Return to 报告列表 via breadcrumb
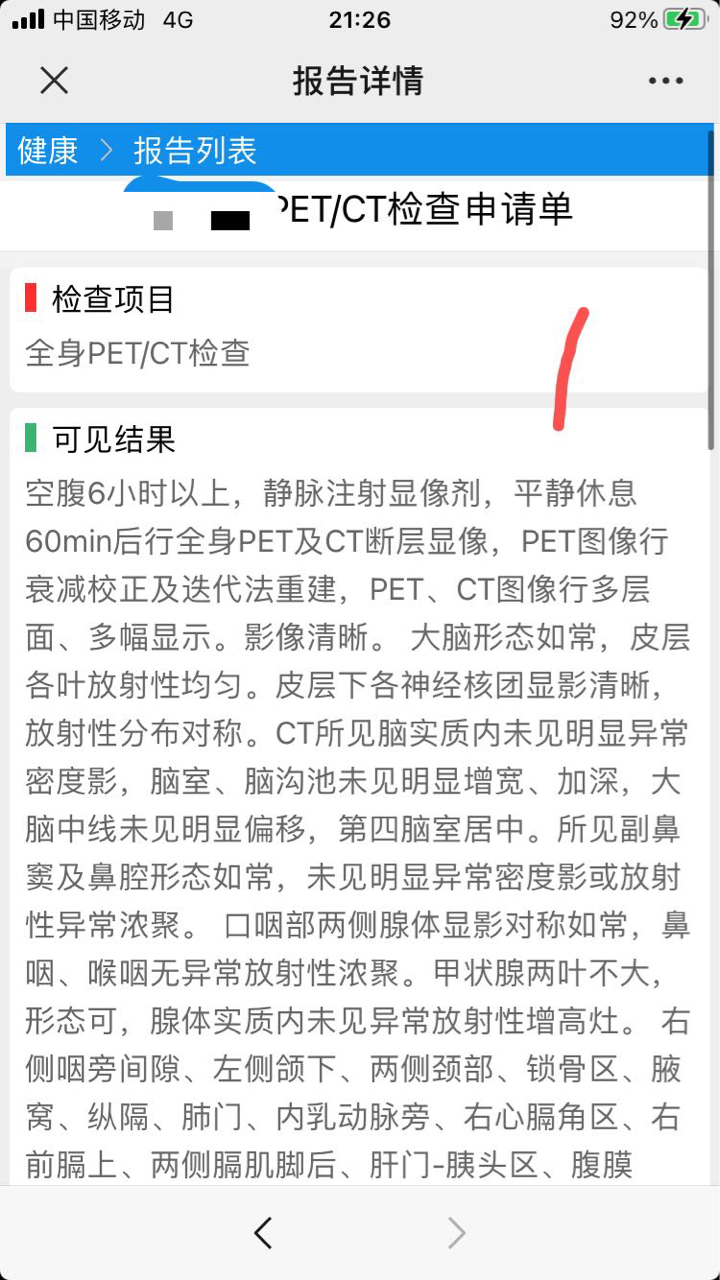720x1280 pixels. tap(195, 150)
